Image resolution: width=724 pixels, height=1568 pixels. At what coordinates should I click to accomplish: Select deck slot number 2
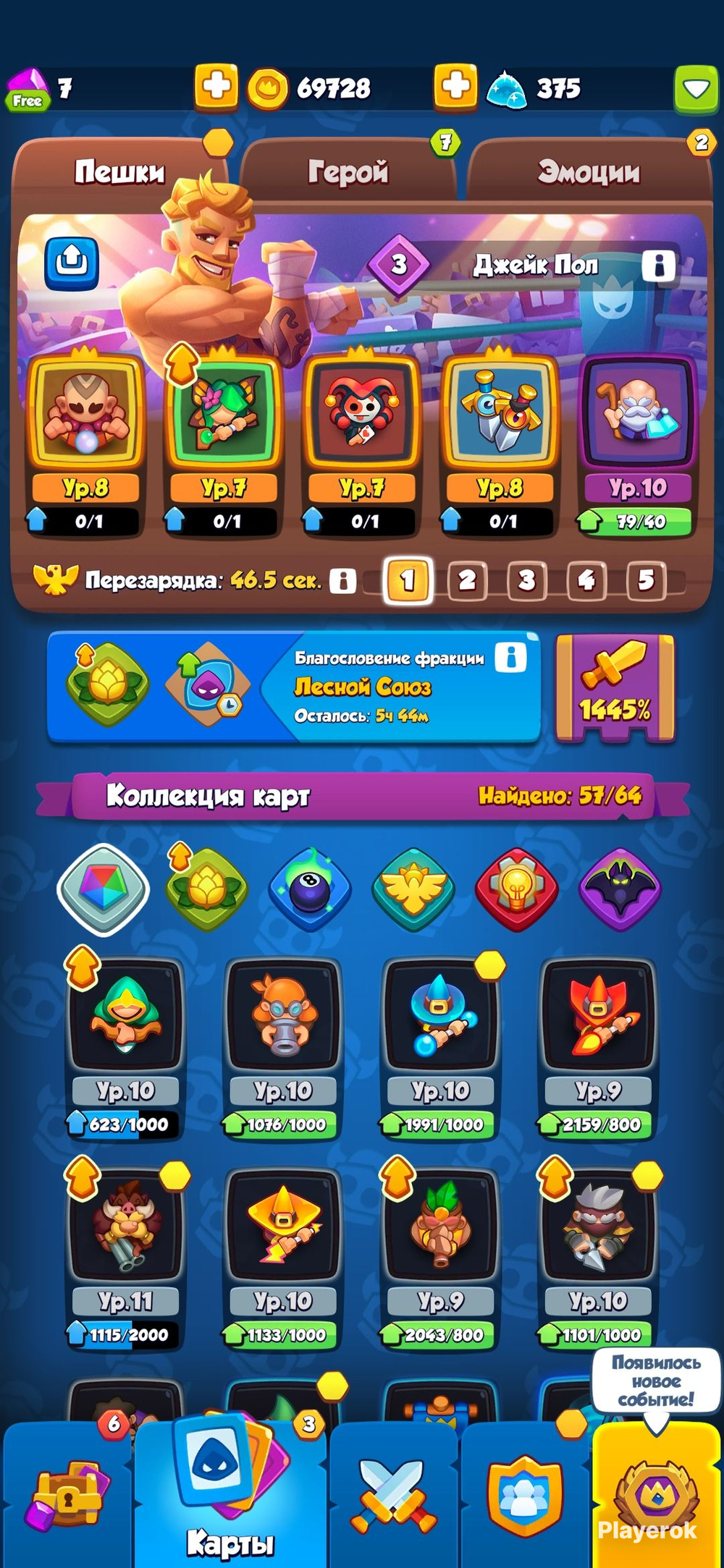pyautogui.click(x=467, y=580)
